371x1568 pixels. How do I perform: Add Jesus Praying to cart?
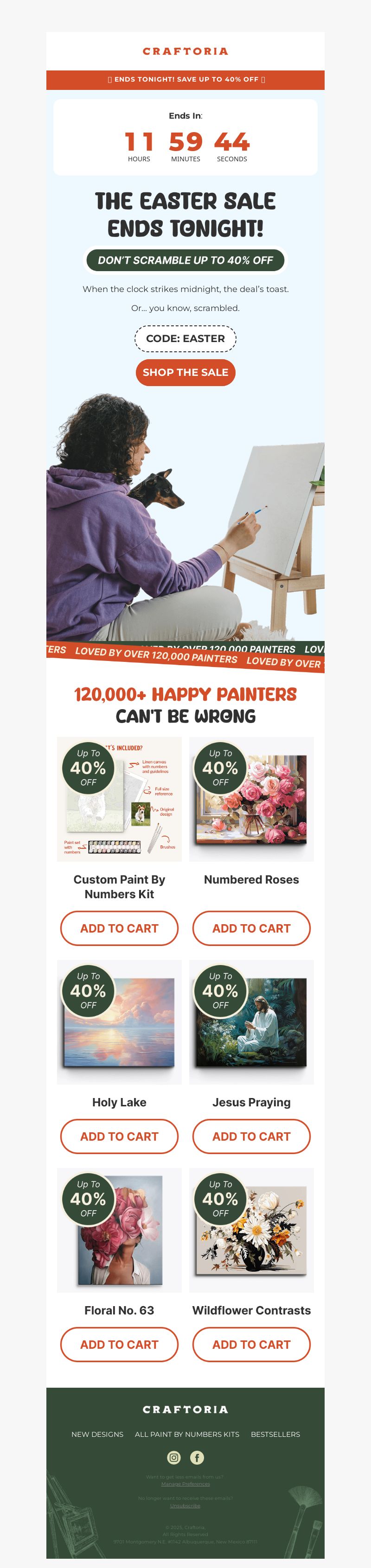[x=251, y=1136]
